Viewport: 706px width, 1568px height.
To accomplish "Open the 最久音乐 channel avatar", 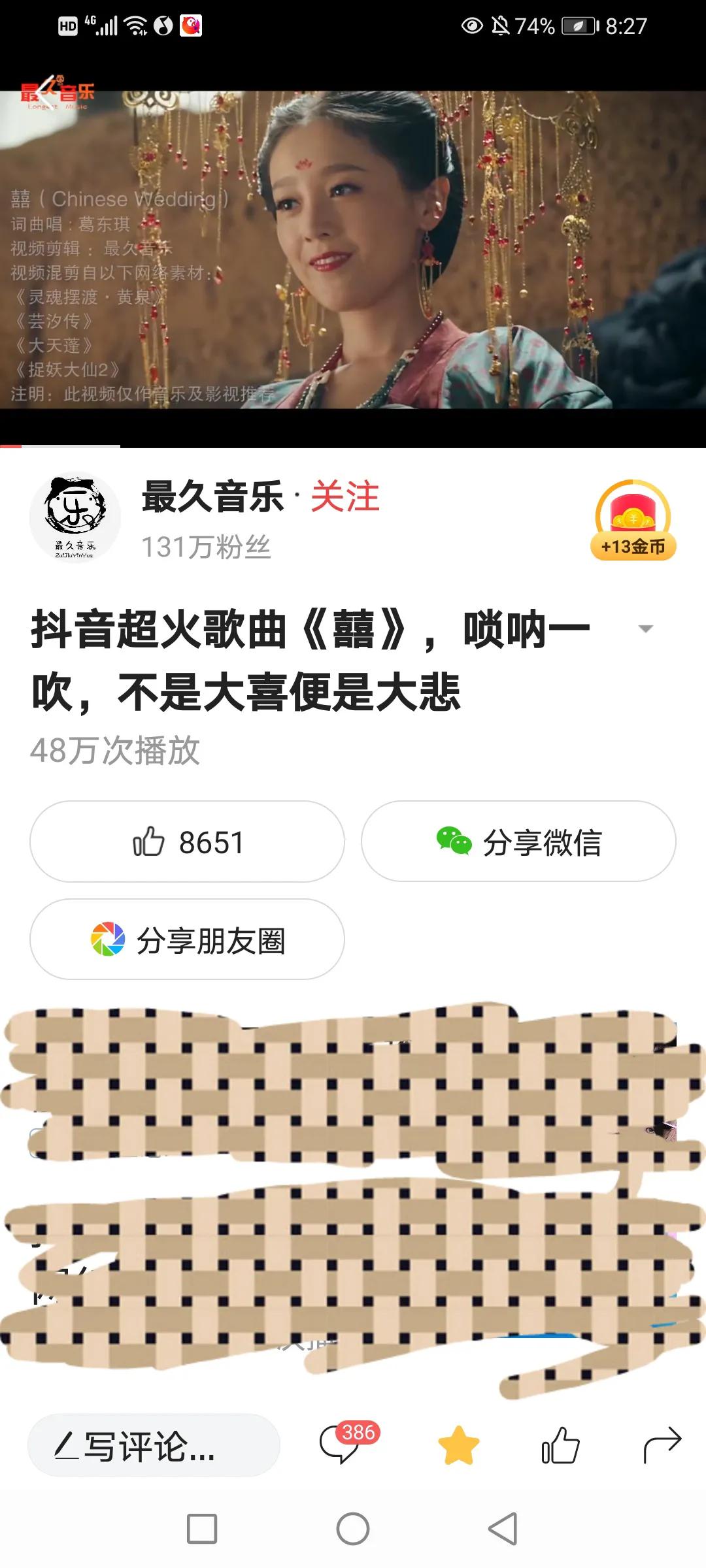I will pyautogui.click(x=75, y=517).
